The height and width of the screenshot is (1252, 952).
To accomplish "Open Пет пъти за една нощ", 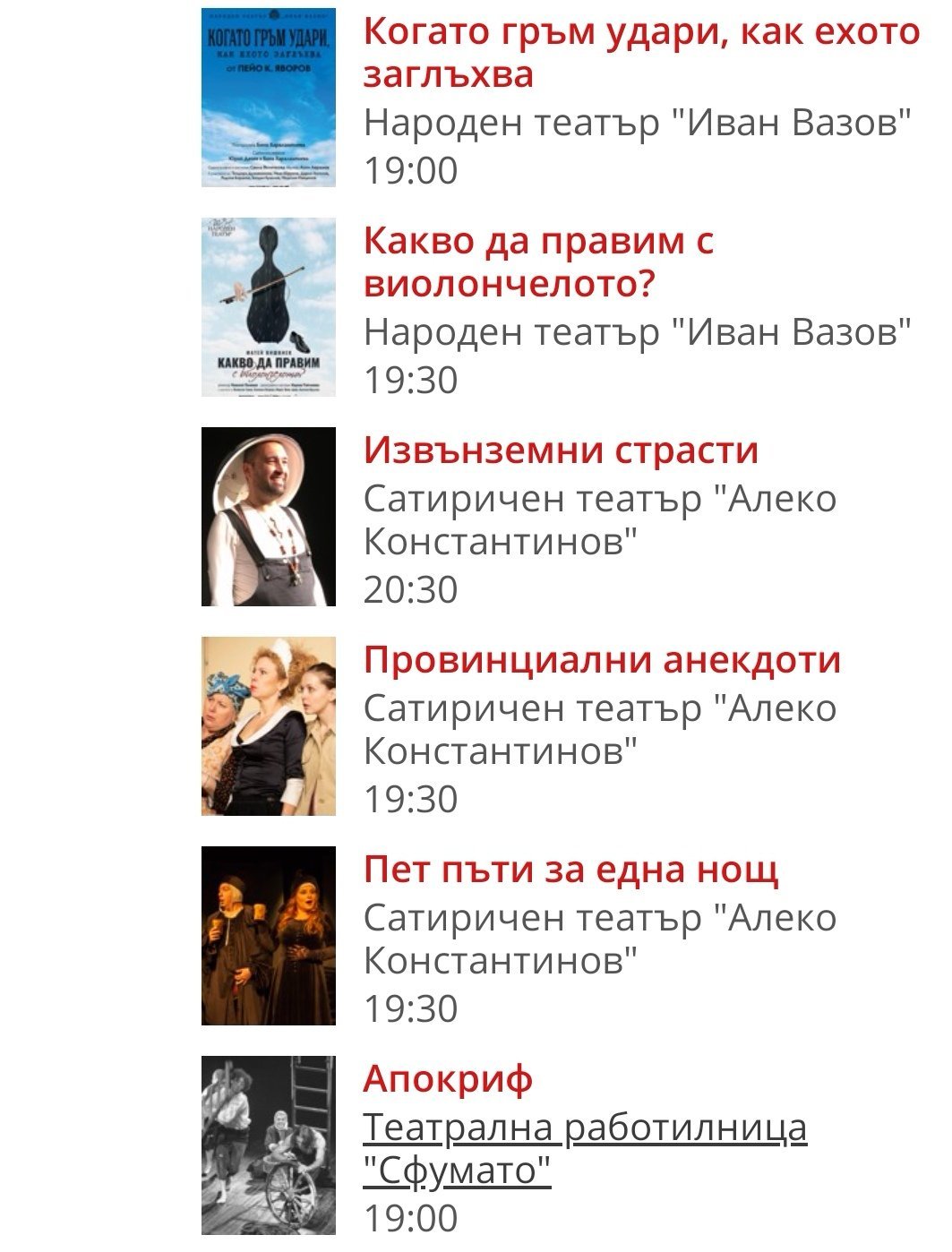I will pyautogui.click(x=570, y=869).
